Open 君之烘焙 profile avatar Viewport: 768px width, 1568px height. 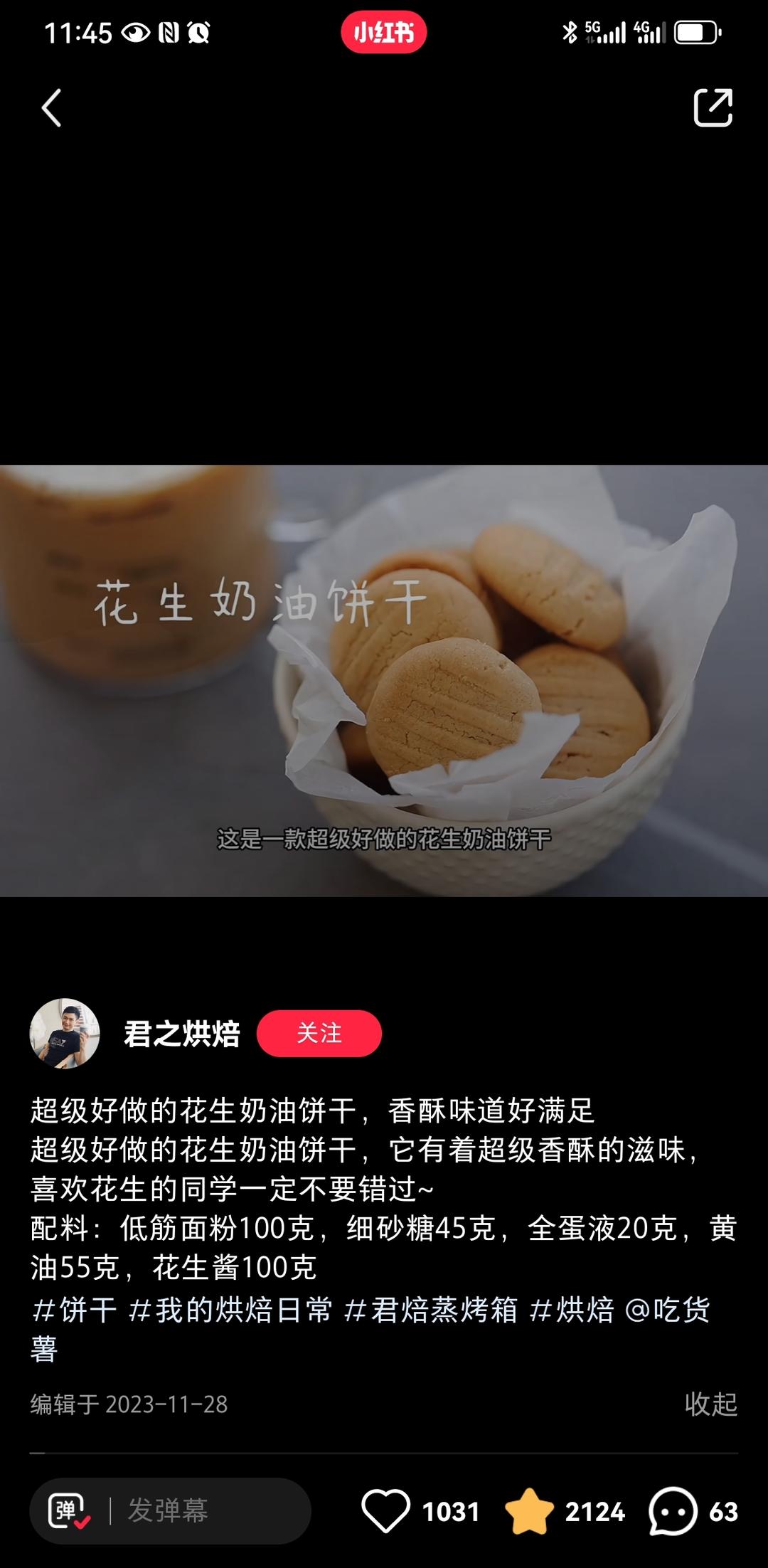coord(65,1033)
